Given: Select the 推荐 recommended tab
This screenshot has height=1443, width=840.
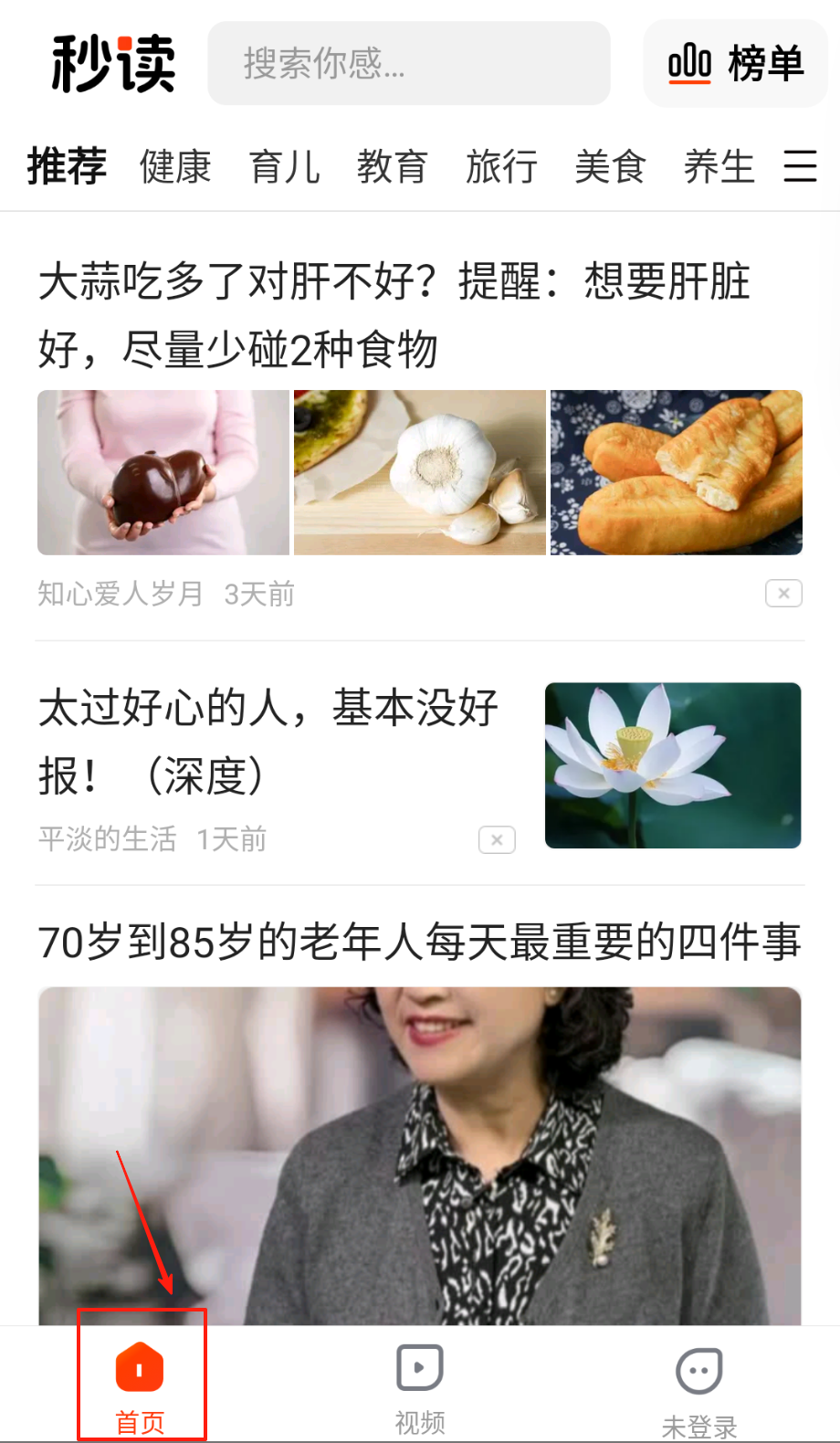Looking at the screenshot, I should [x=67, y=167].
